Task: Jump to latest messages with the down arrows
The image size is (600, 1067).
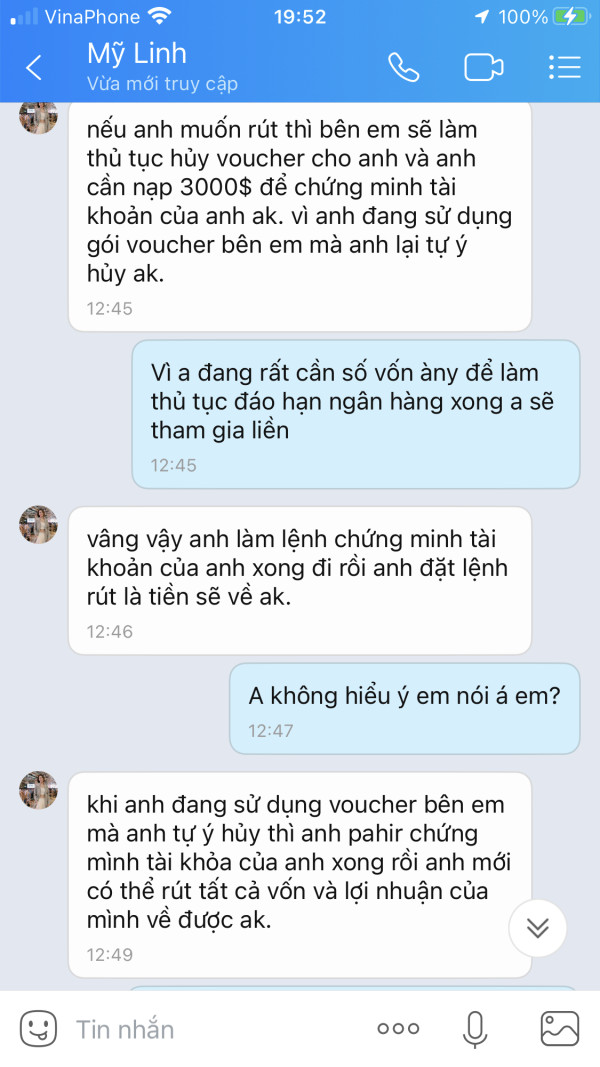Action: (537, 928)
